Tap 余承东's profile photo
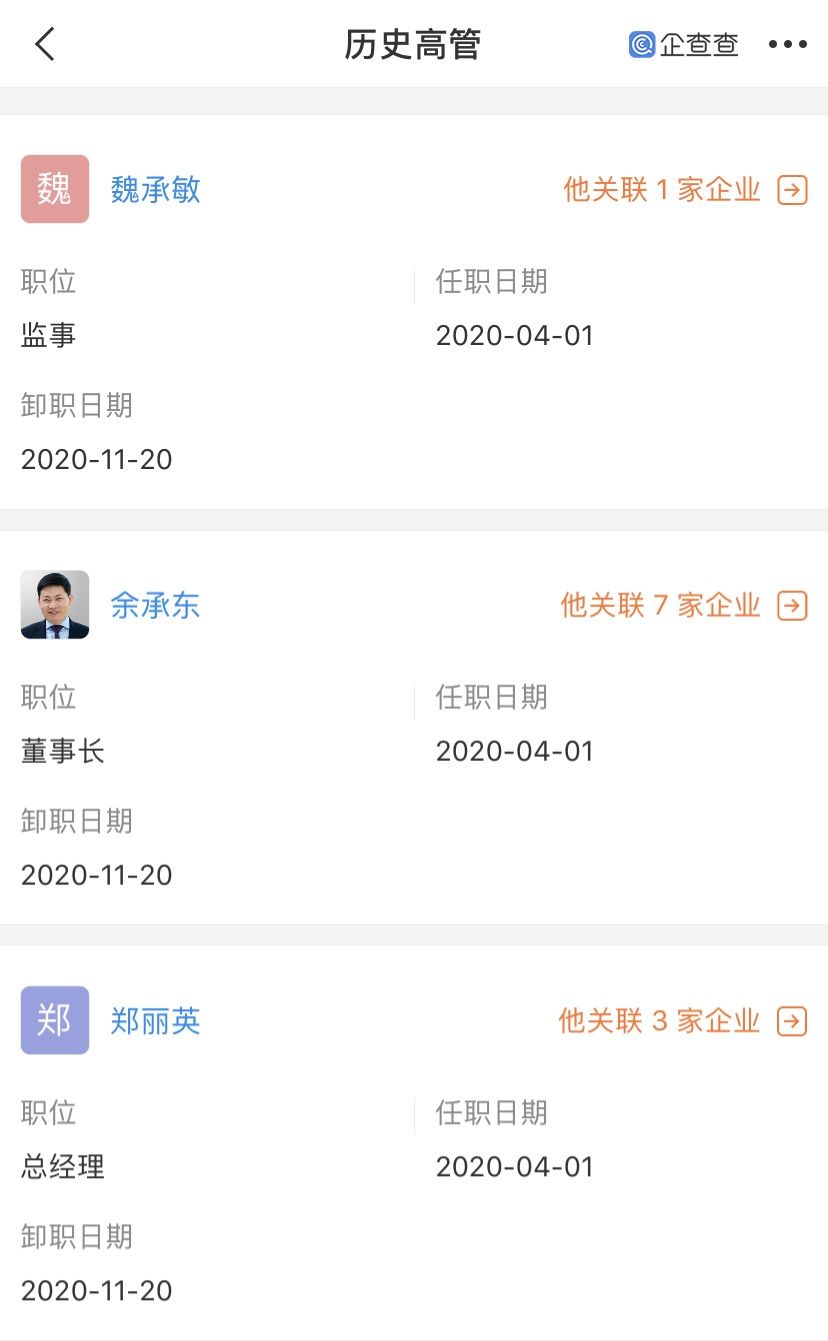 pos(55,605)
